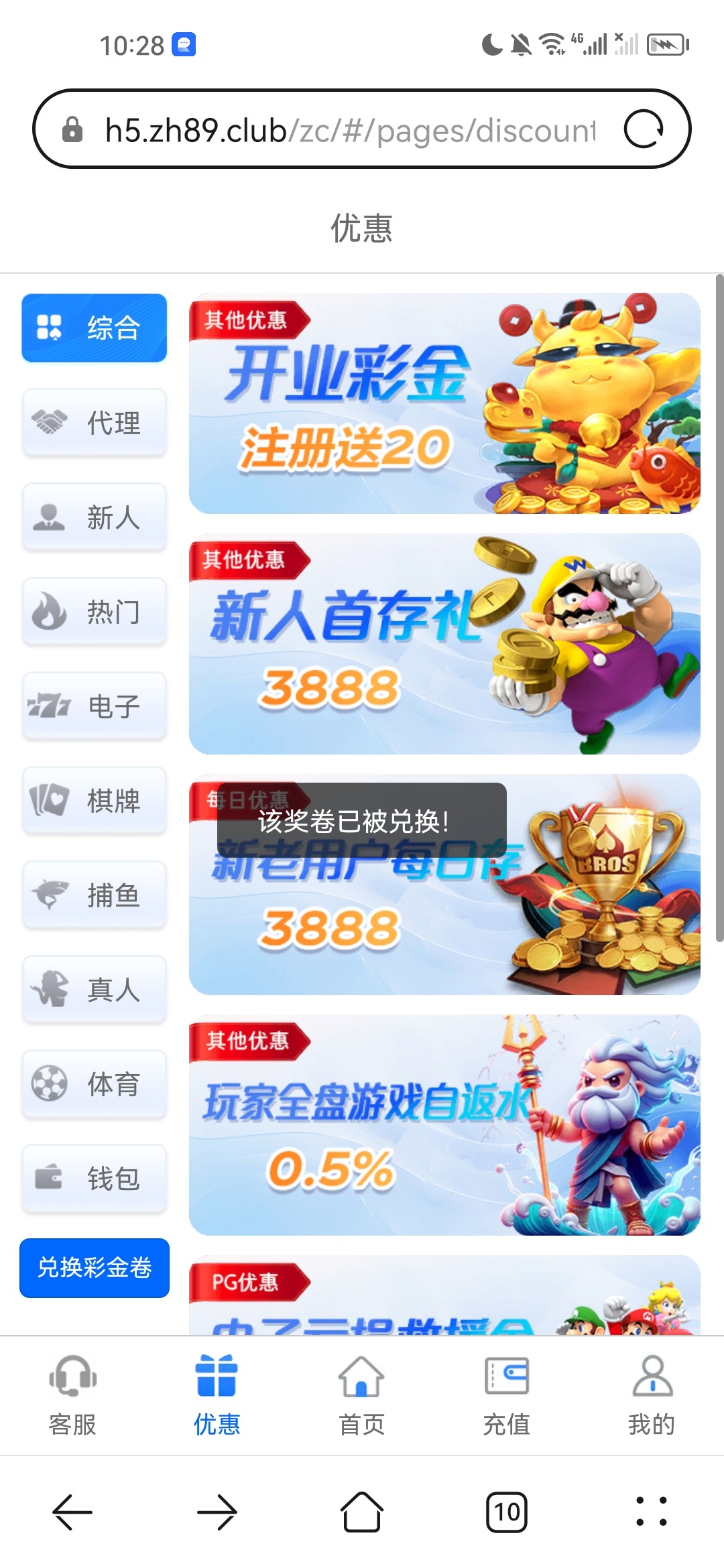Open the browser tab switcher
Viewport: 724px width, 1568px height.
pos(507,1512)
